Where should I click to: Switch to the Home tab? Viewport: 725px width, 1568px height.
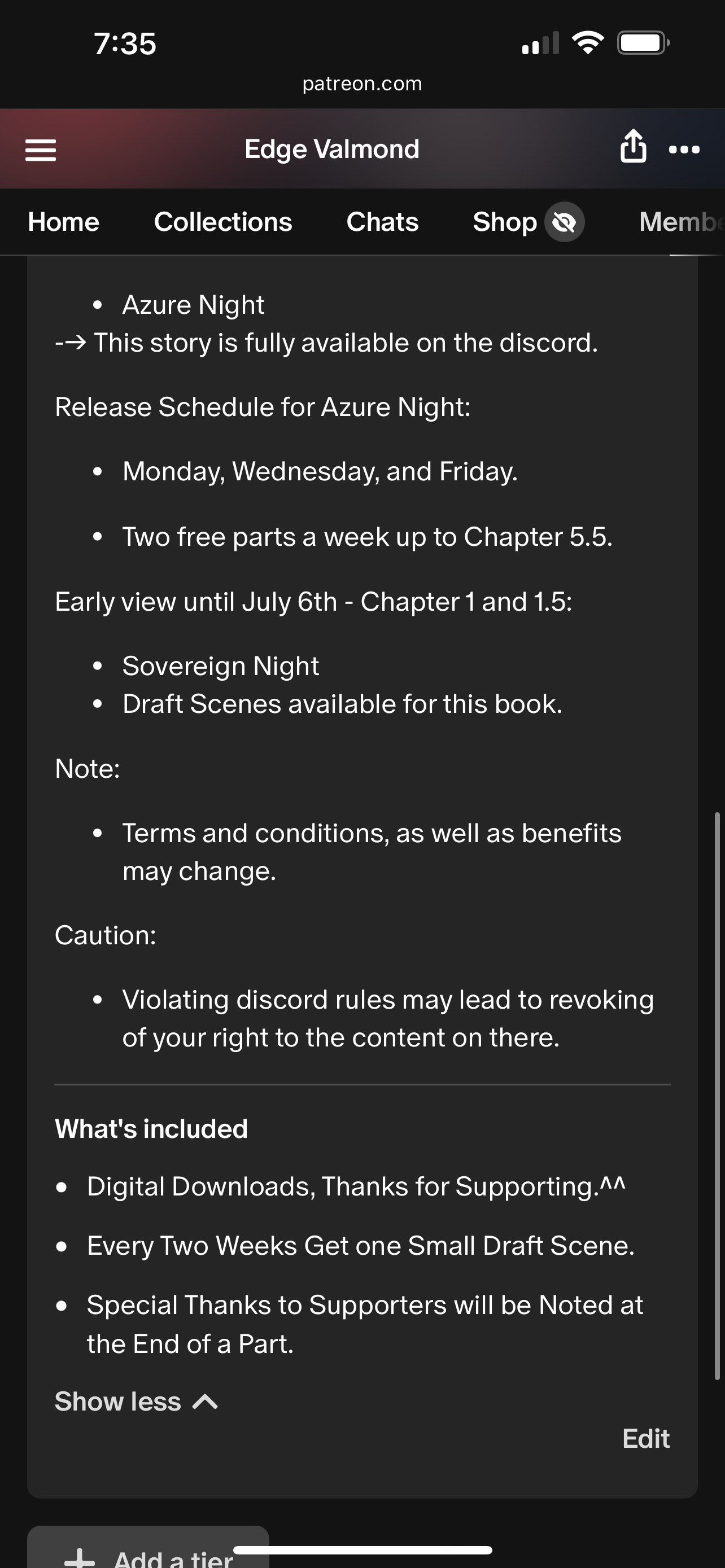[x=63, y=222]
